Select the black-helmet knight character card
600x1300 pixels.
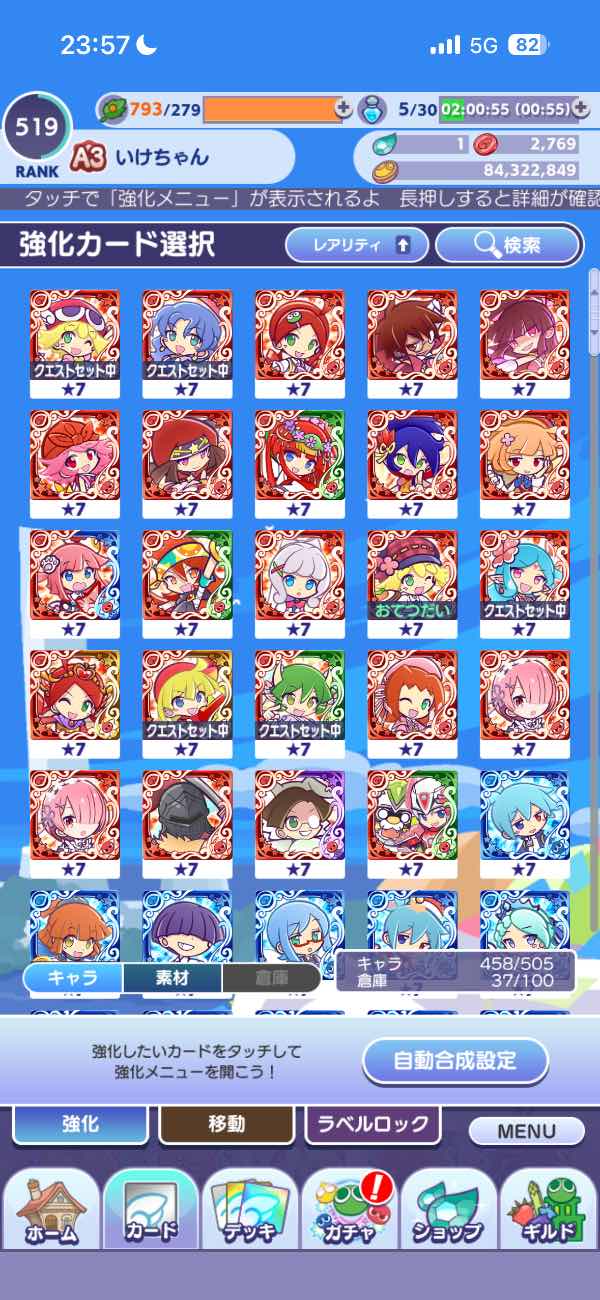187,815
